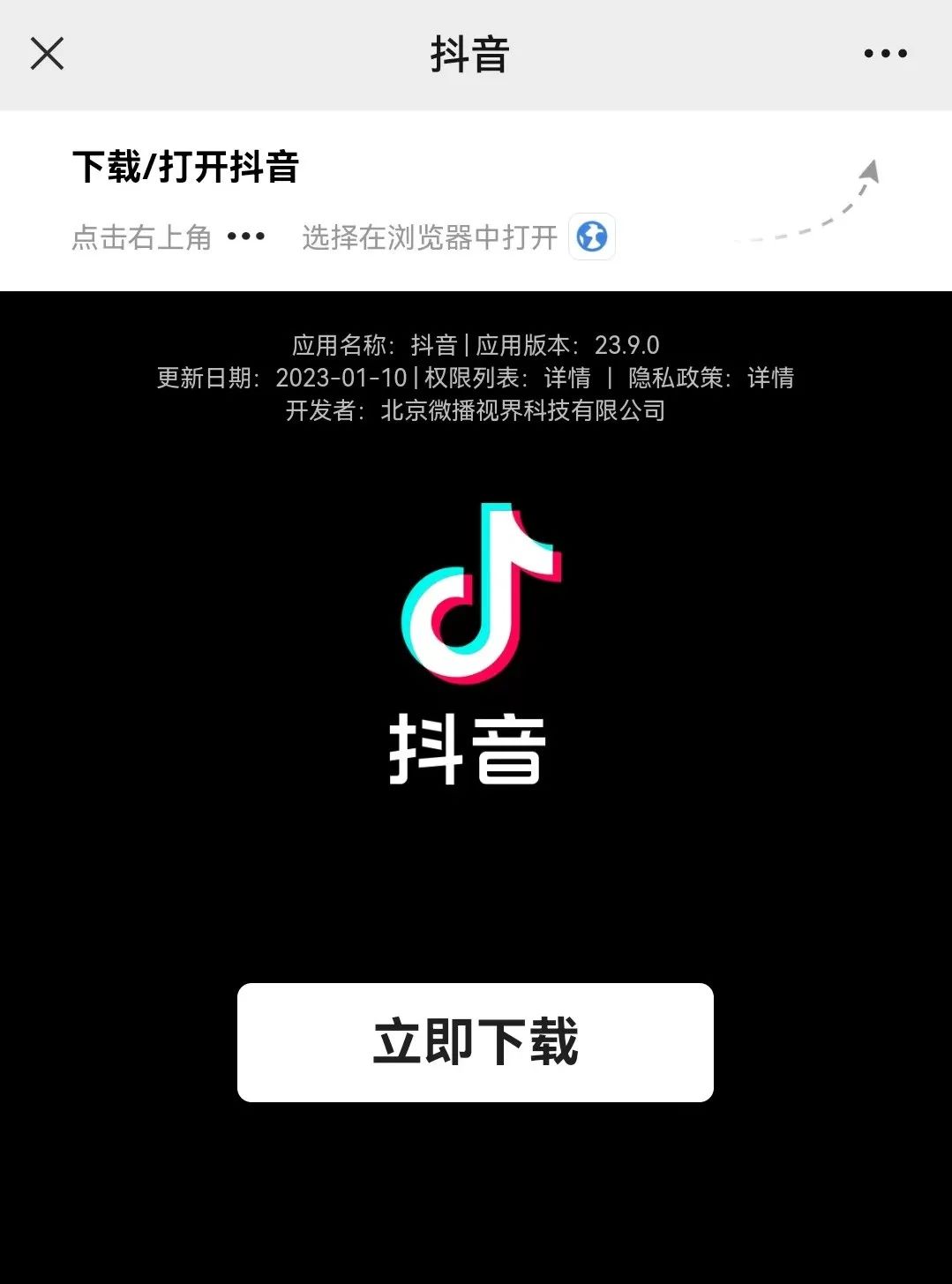Open the top-right overflow menu
This screenshot has height=1284, width=952.
tap(885, 54)
